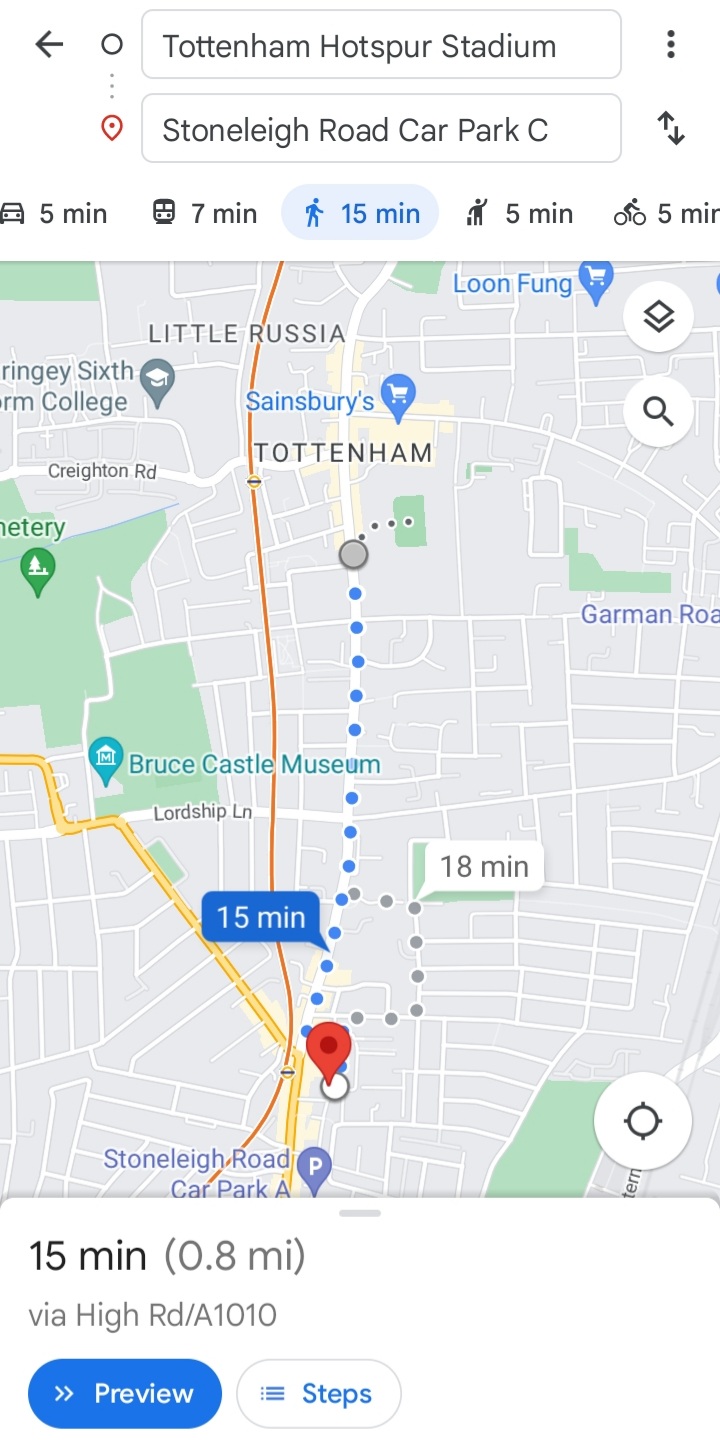Select the alternative 18 min route

pos(484,866)
